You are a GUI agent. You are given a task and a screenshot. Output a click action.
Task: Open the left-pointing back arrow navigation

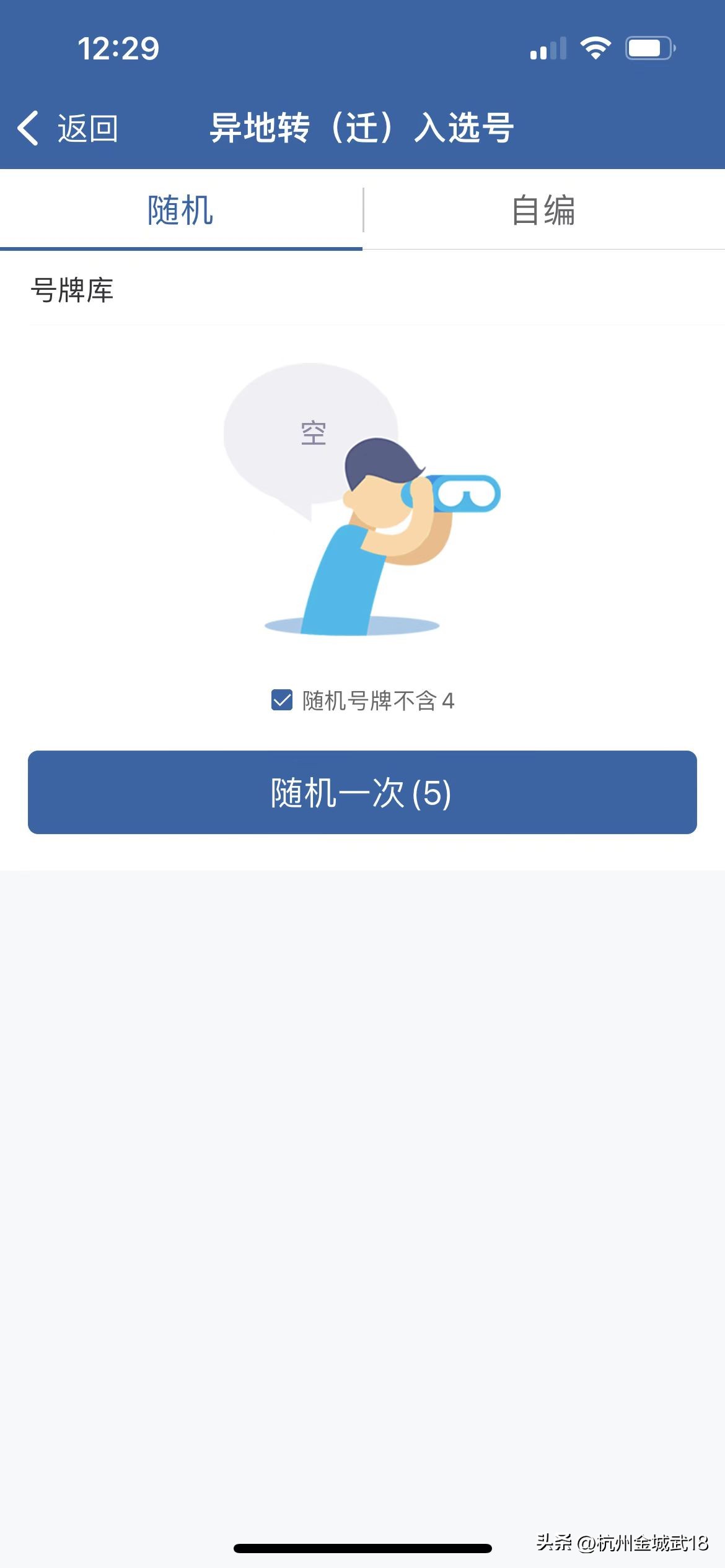pyautogui.click(x=29, y=127)
